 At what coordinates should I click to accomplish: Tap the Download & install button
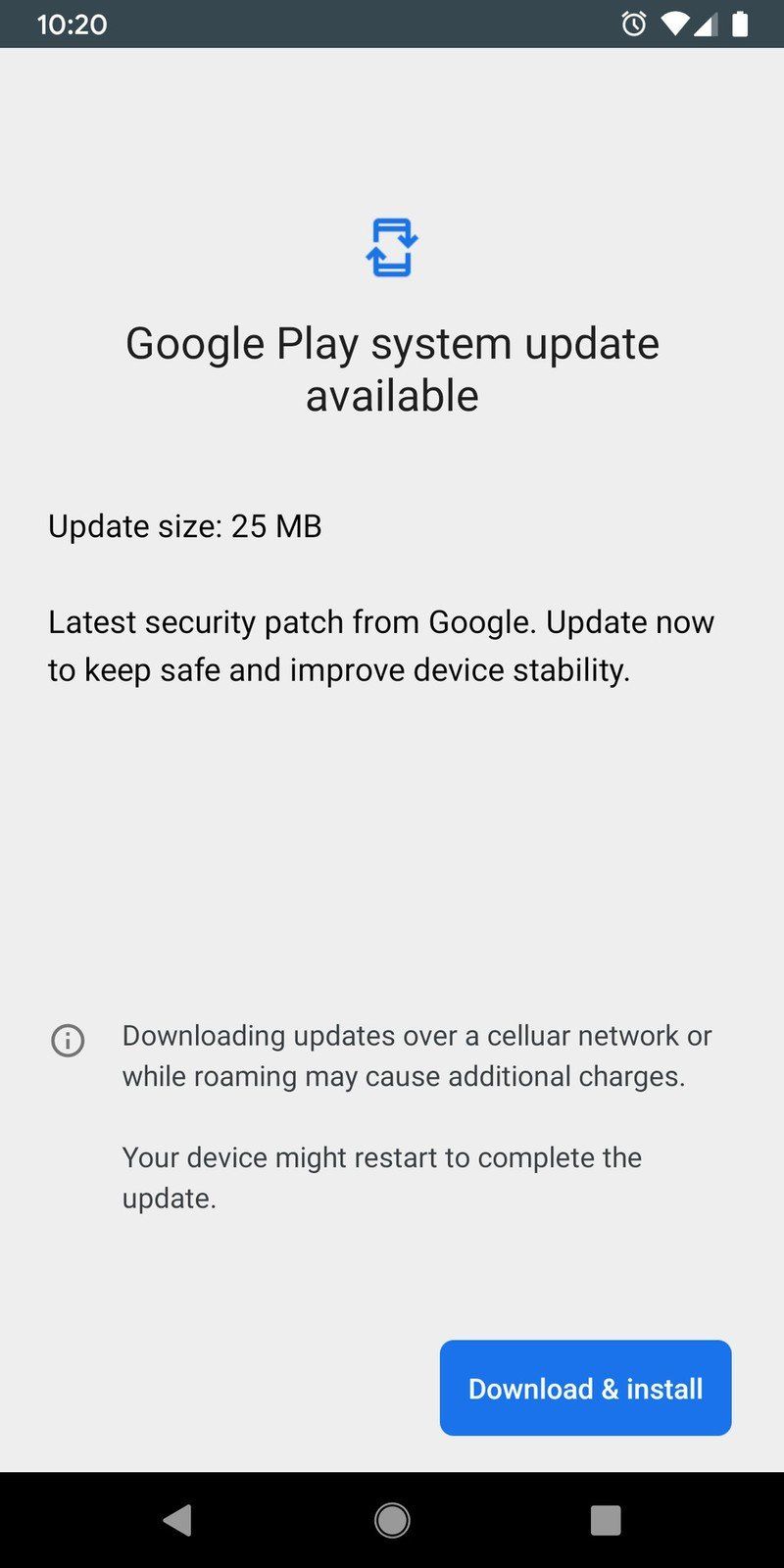pyautogui.click(x=585, y=1388)
